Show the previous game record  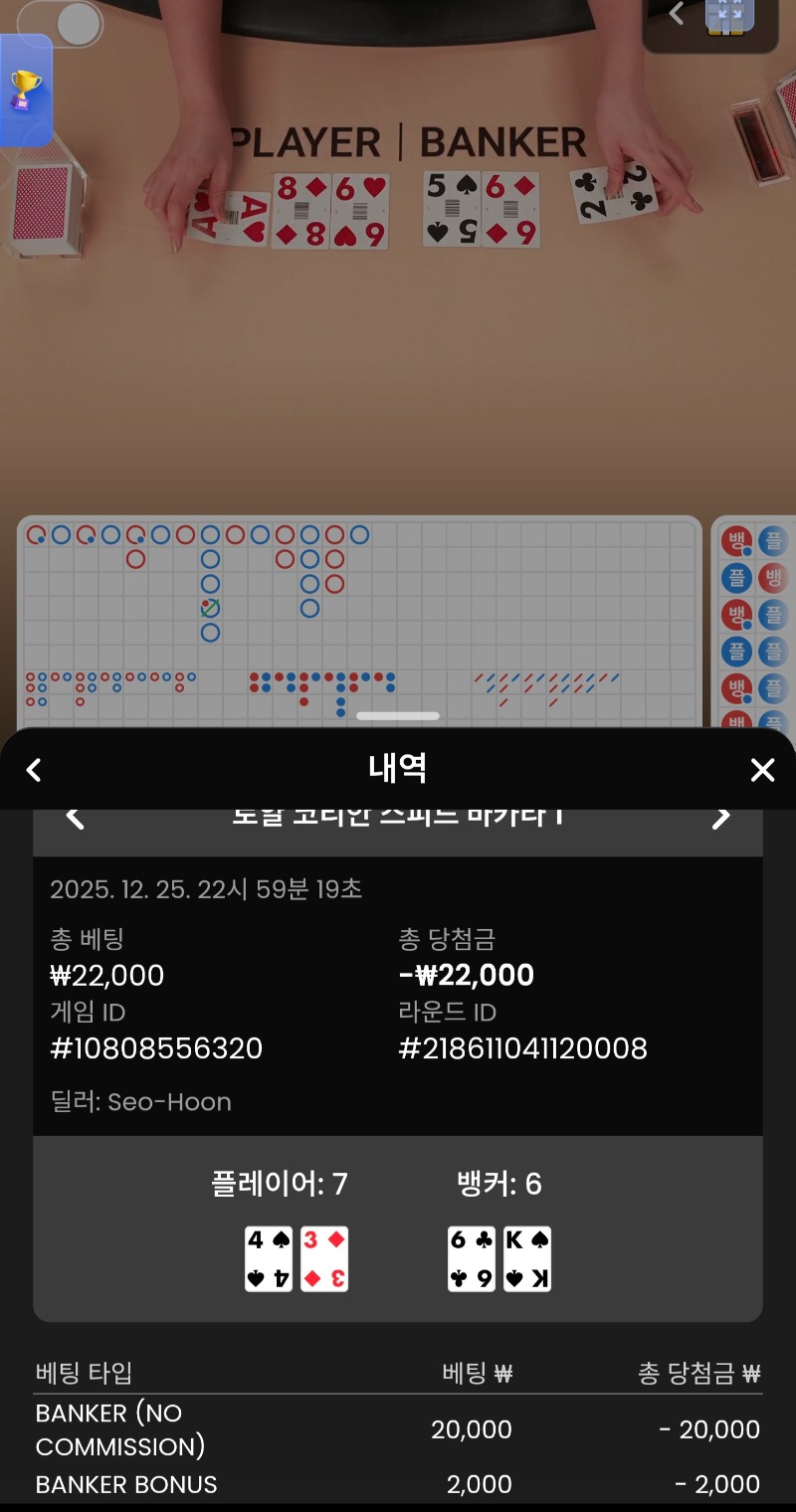pyautogui.click(x=75, y=818)
